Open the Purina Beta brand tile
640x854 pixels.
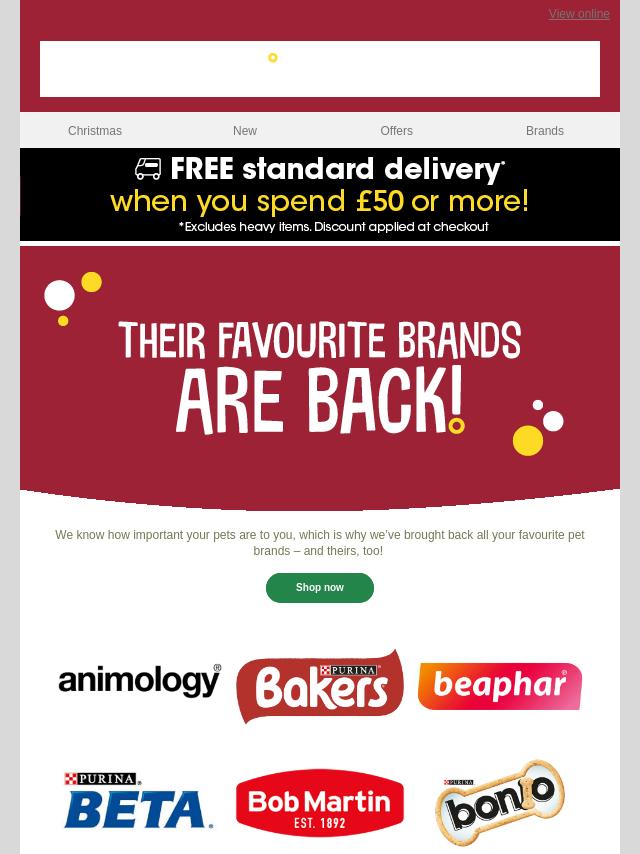pyautogui.click(x=139, y=801)
